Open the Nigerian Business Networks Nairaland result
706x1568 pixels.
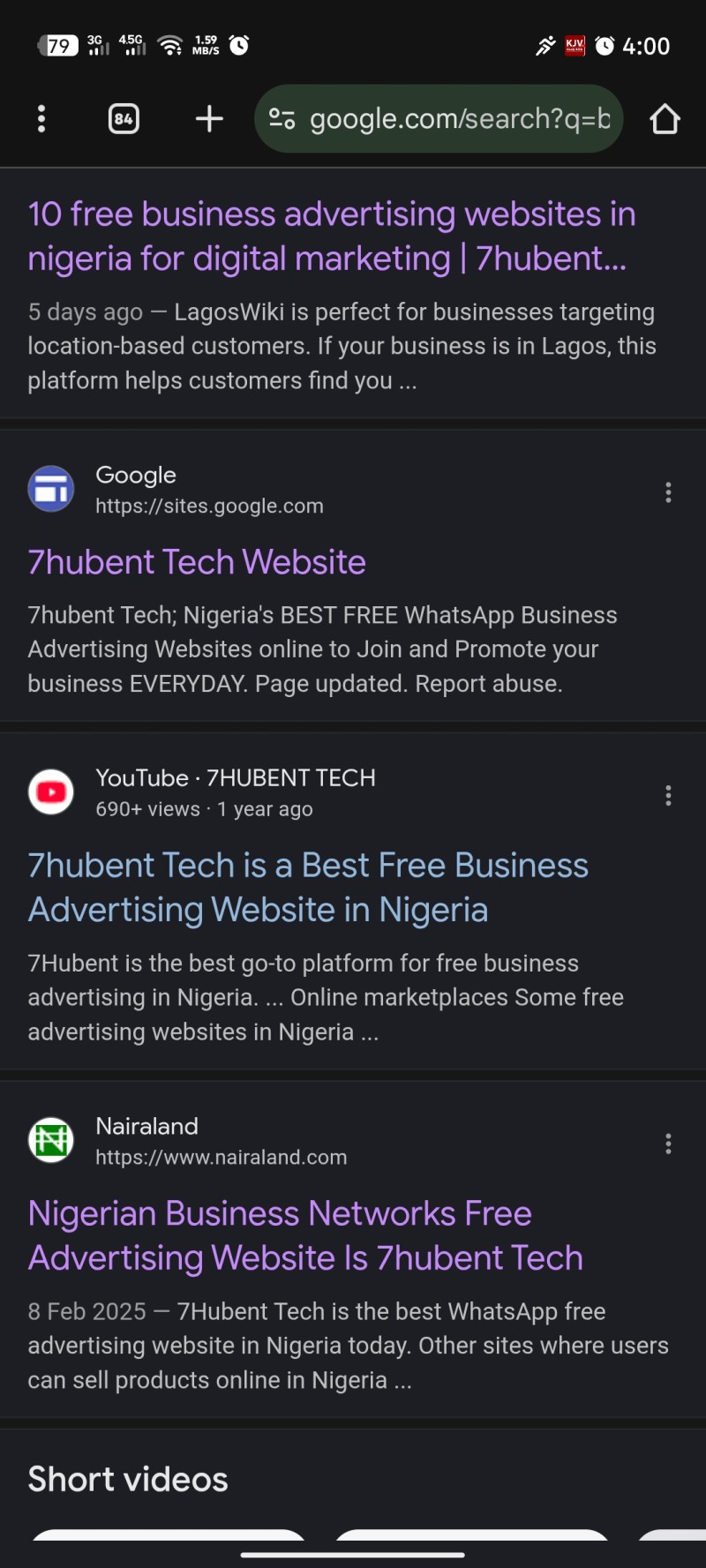(x=305, y=1235)
